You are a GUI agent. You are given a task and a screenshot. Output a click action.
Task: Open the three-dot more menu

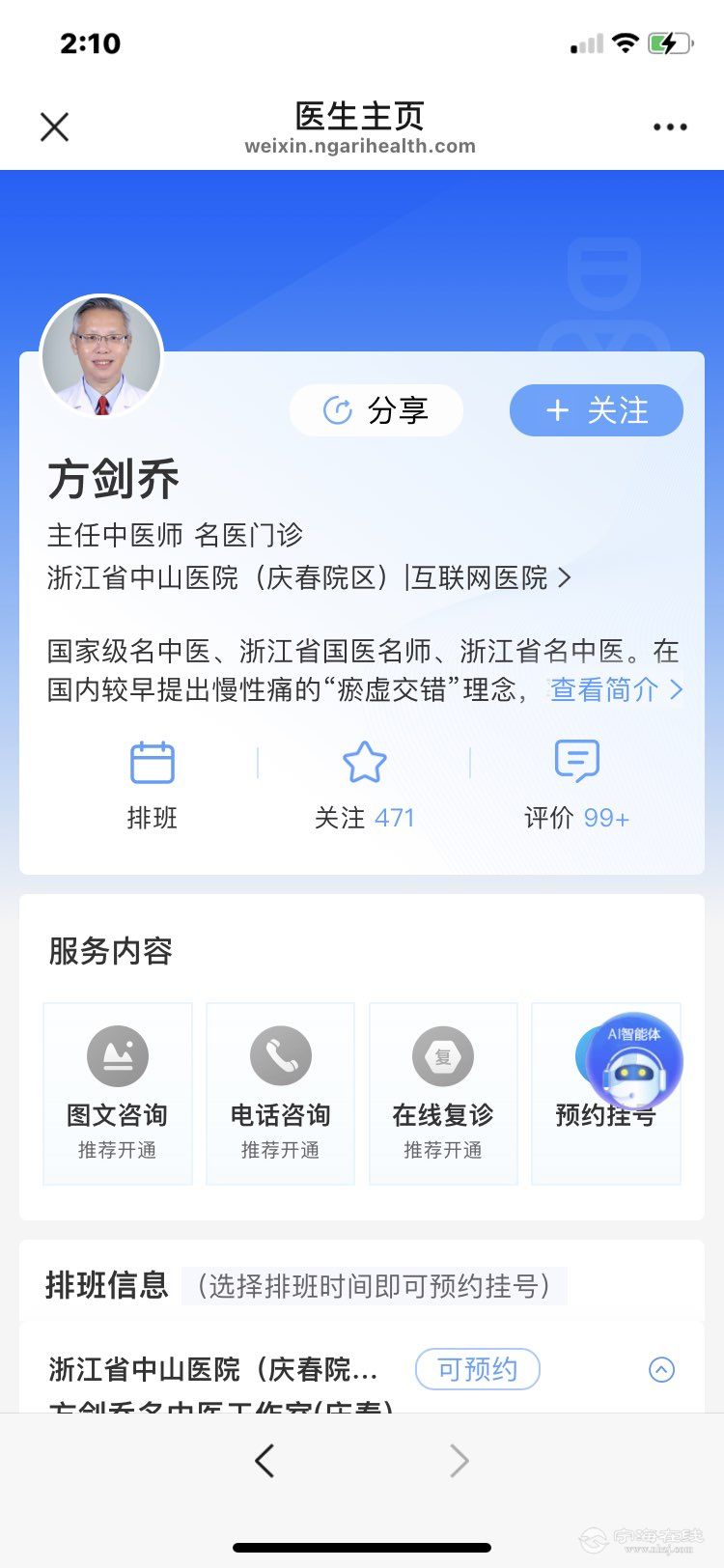[670, 126]
